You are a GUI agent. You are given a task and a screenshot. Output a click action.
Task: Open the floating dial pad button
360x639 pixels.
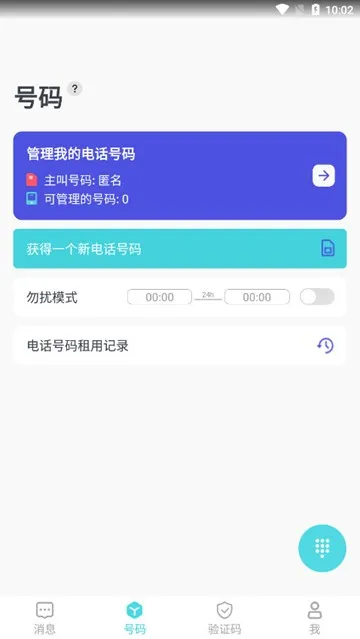(x=322, y=548)
